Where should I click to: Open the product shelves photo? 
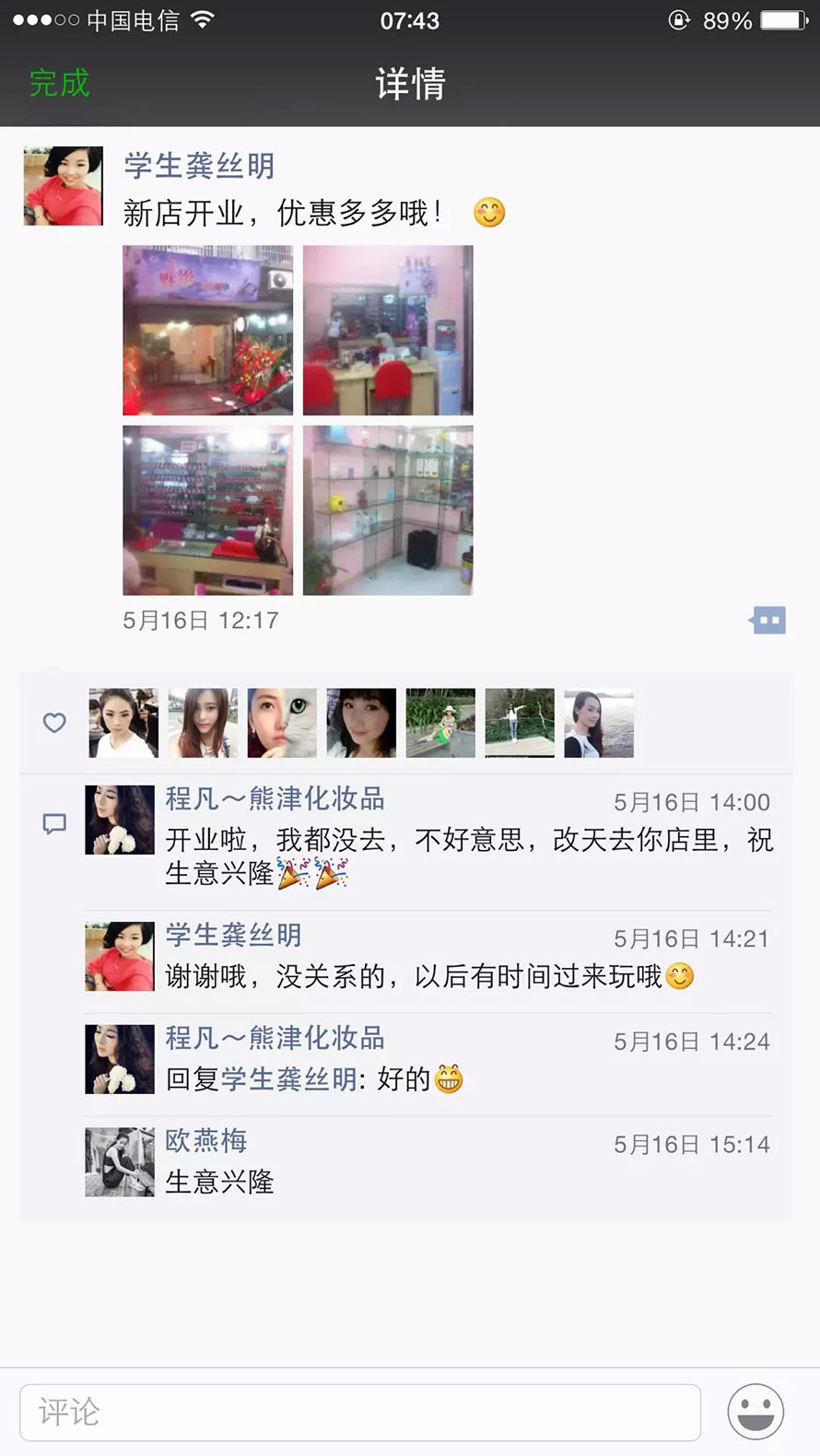point(207,509)
